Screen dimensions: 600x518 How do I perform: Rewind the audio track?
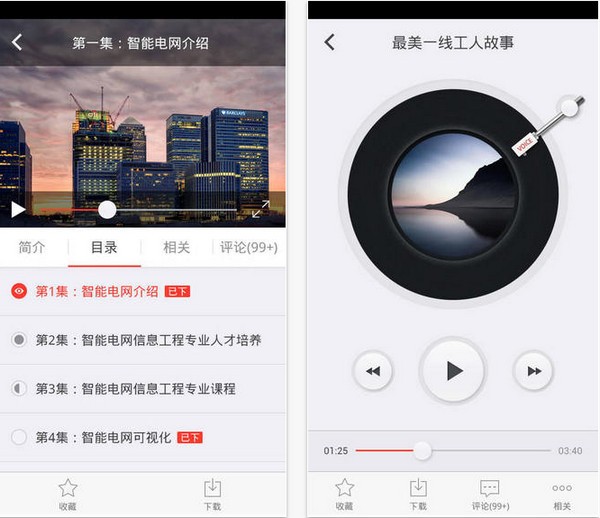(x=373, y=371)
